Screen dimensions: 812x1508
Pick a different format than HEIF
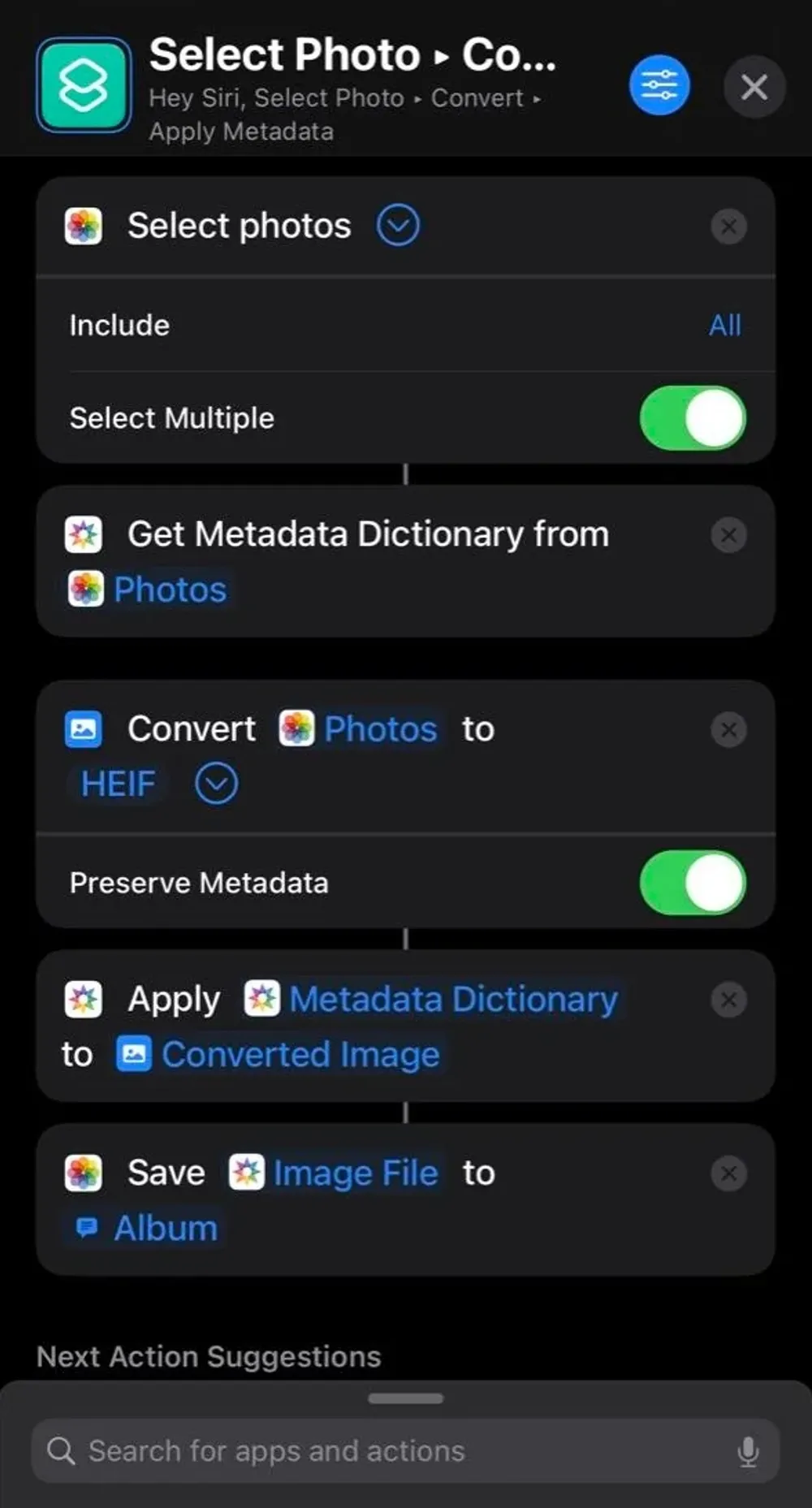coord(118,784)
